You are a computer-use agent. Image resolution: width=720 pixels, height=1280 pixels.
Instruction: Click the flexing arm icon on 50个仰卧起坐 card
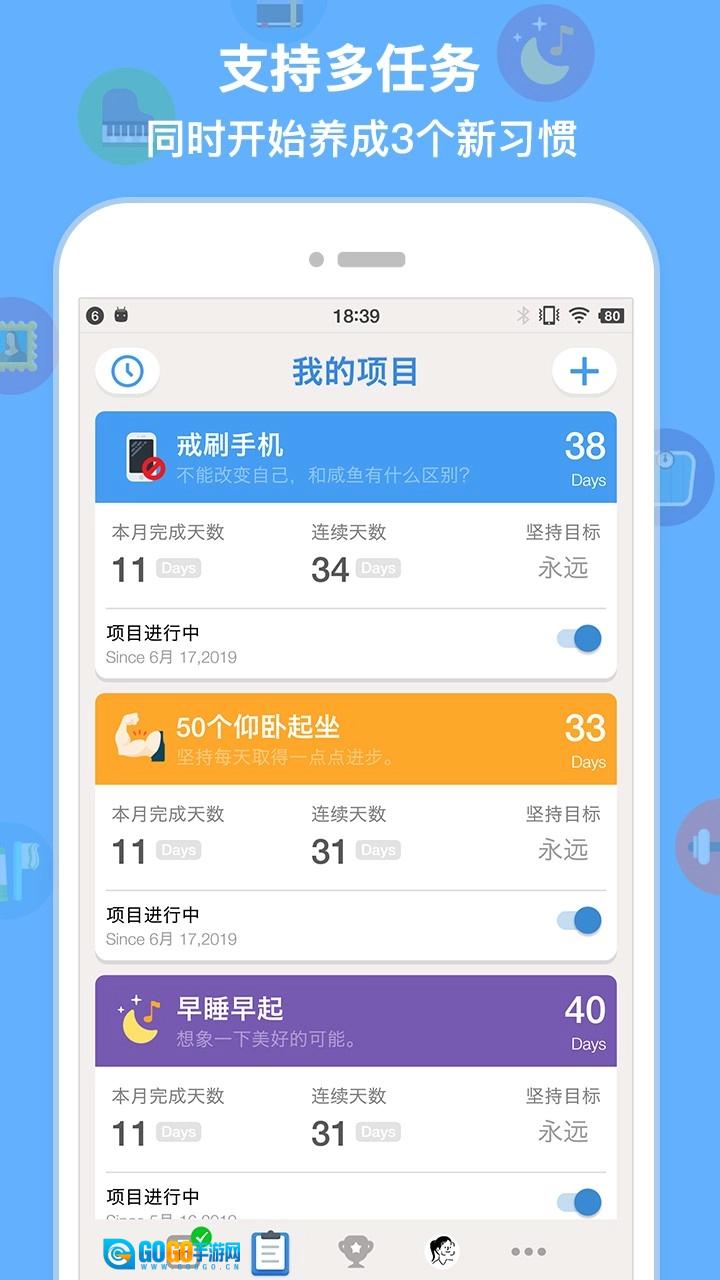click(x=138, y=738)
